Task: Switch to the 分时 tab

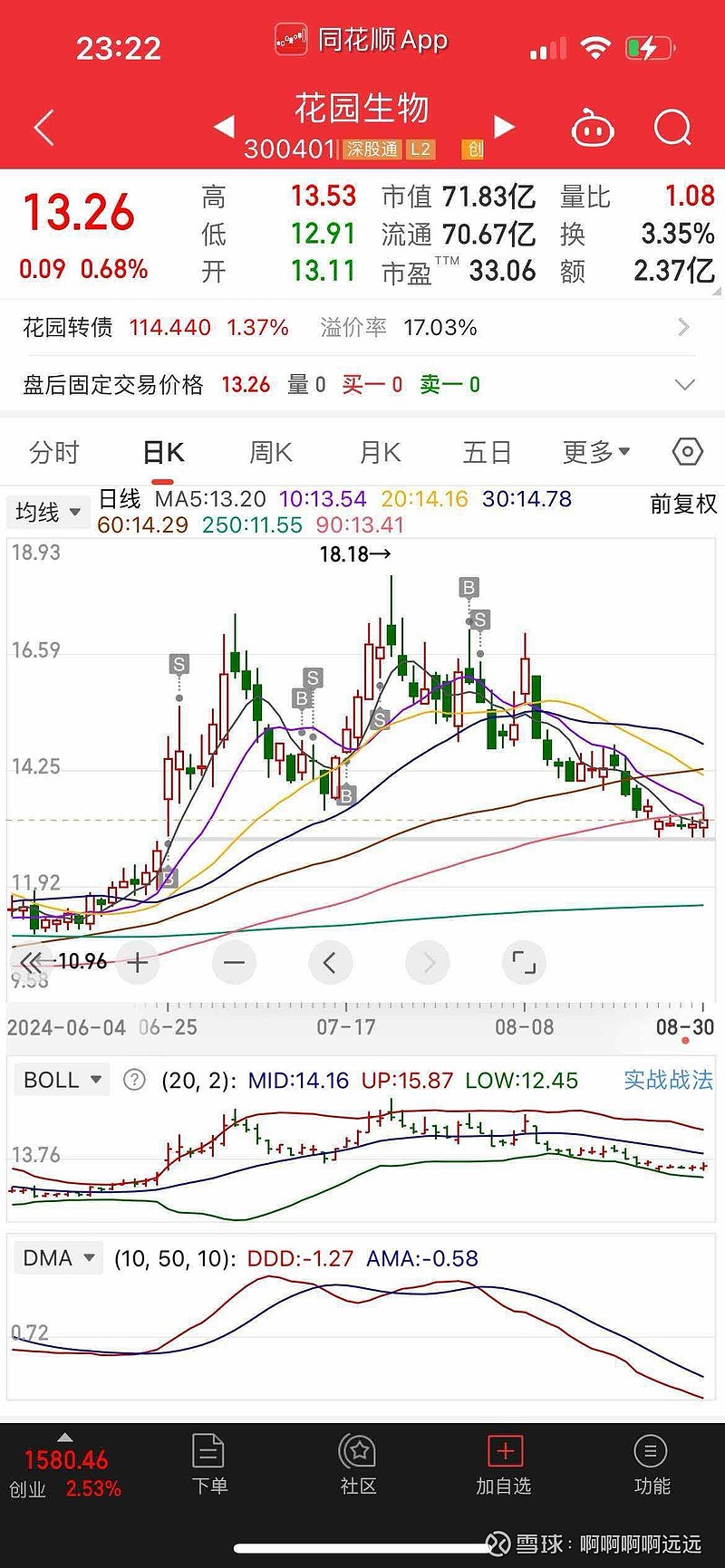Action: click(x=54, y=452)
